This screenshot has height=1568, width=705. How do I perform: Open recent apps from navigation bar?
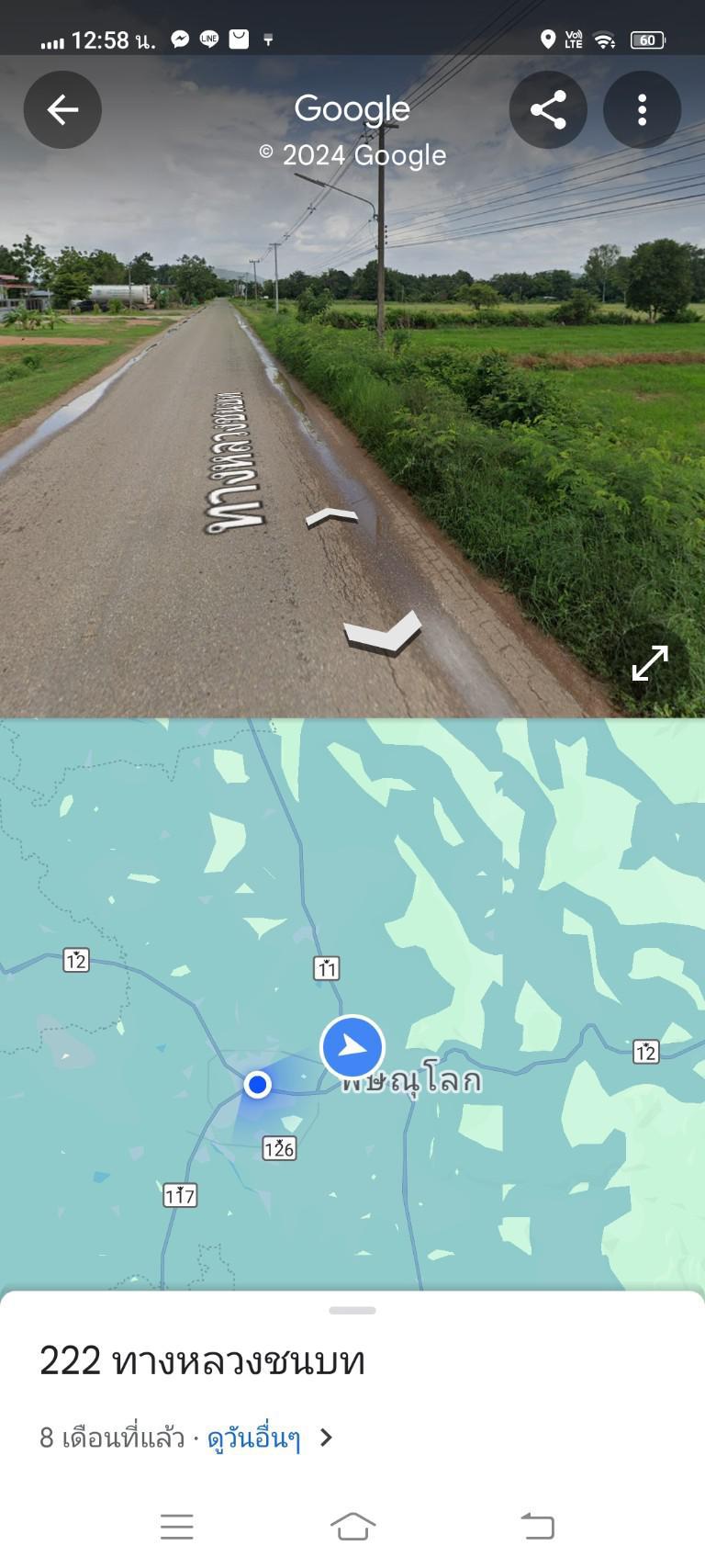click(177, 1527)
